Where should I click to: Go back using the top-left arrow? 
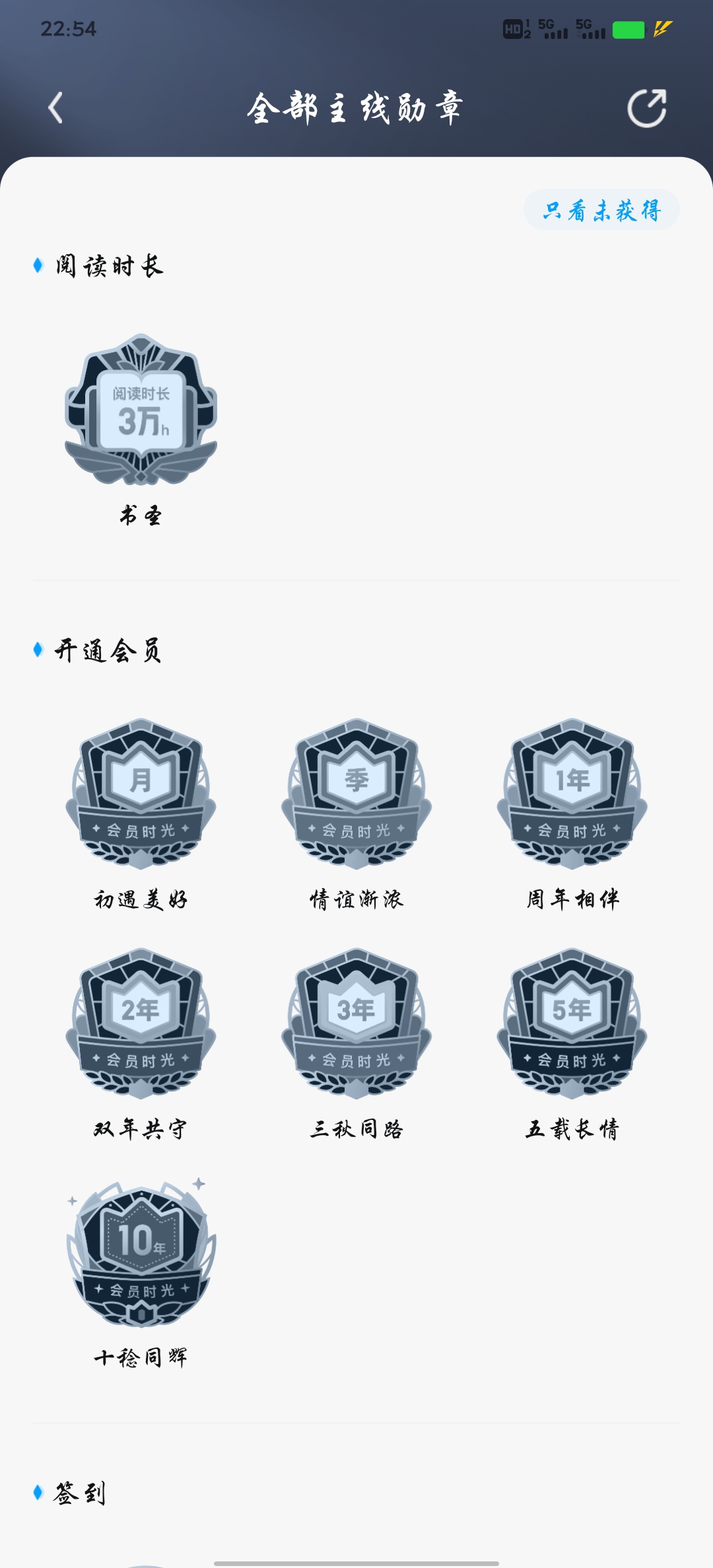(56, 108)
